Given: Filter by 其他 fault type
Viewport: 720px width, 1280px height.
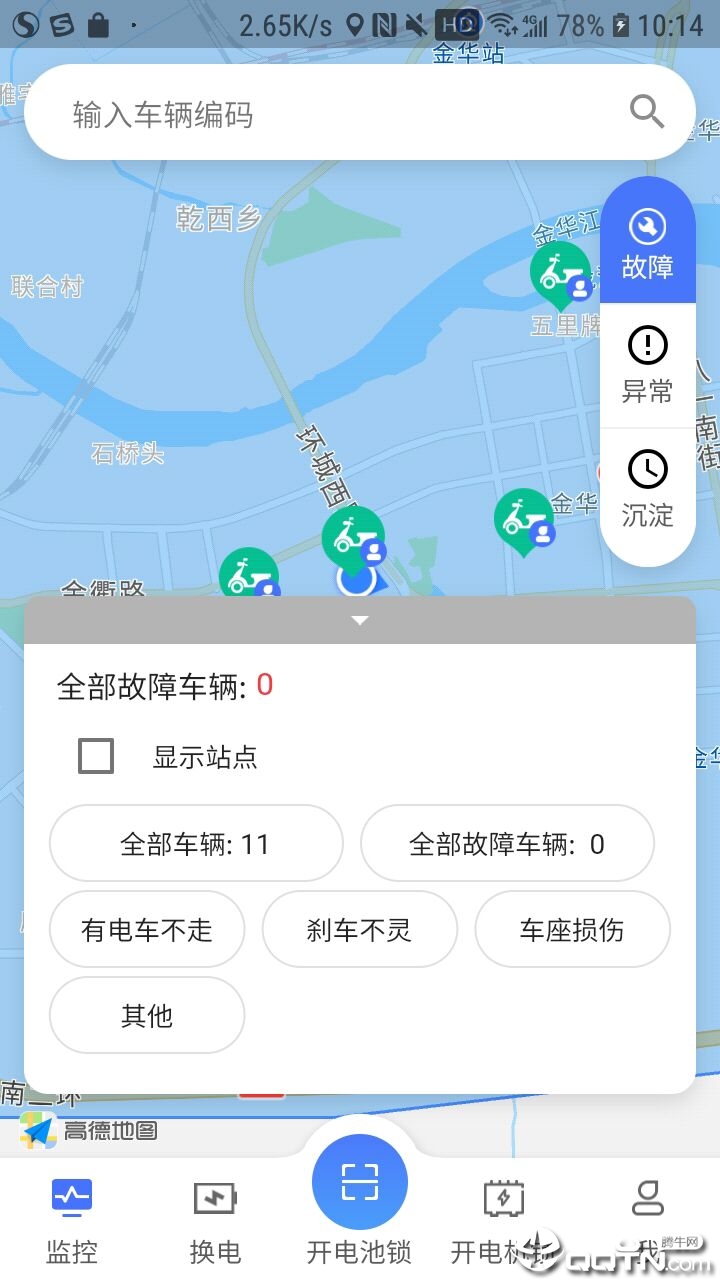Looking at the screenshot, I should point(147,1016).
